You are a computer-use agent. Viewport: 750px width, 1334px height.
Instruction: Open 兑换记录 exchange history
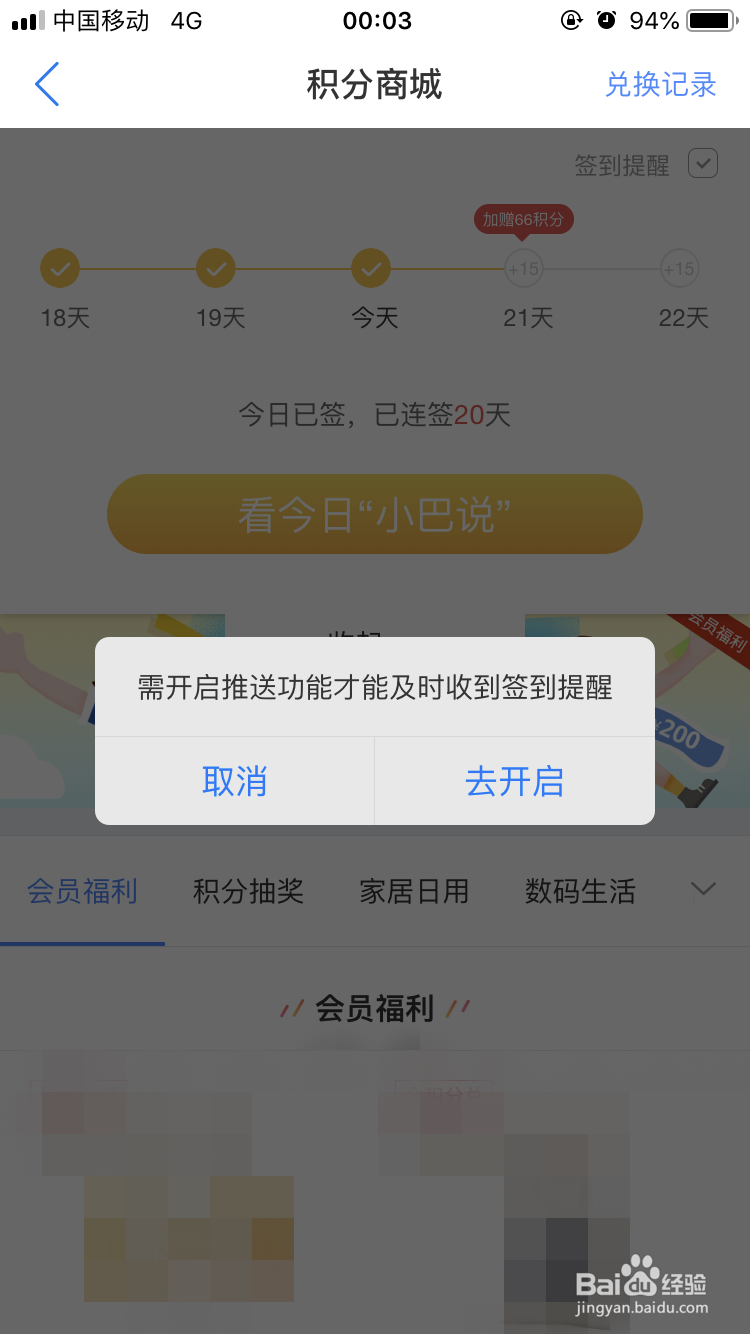tap(661, 85)
